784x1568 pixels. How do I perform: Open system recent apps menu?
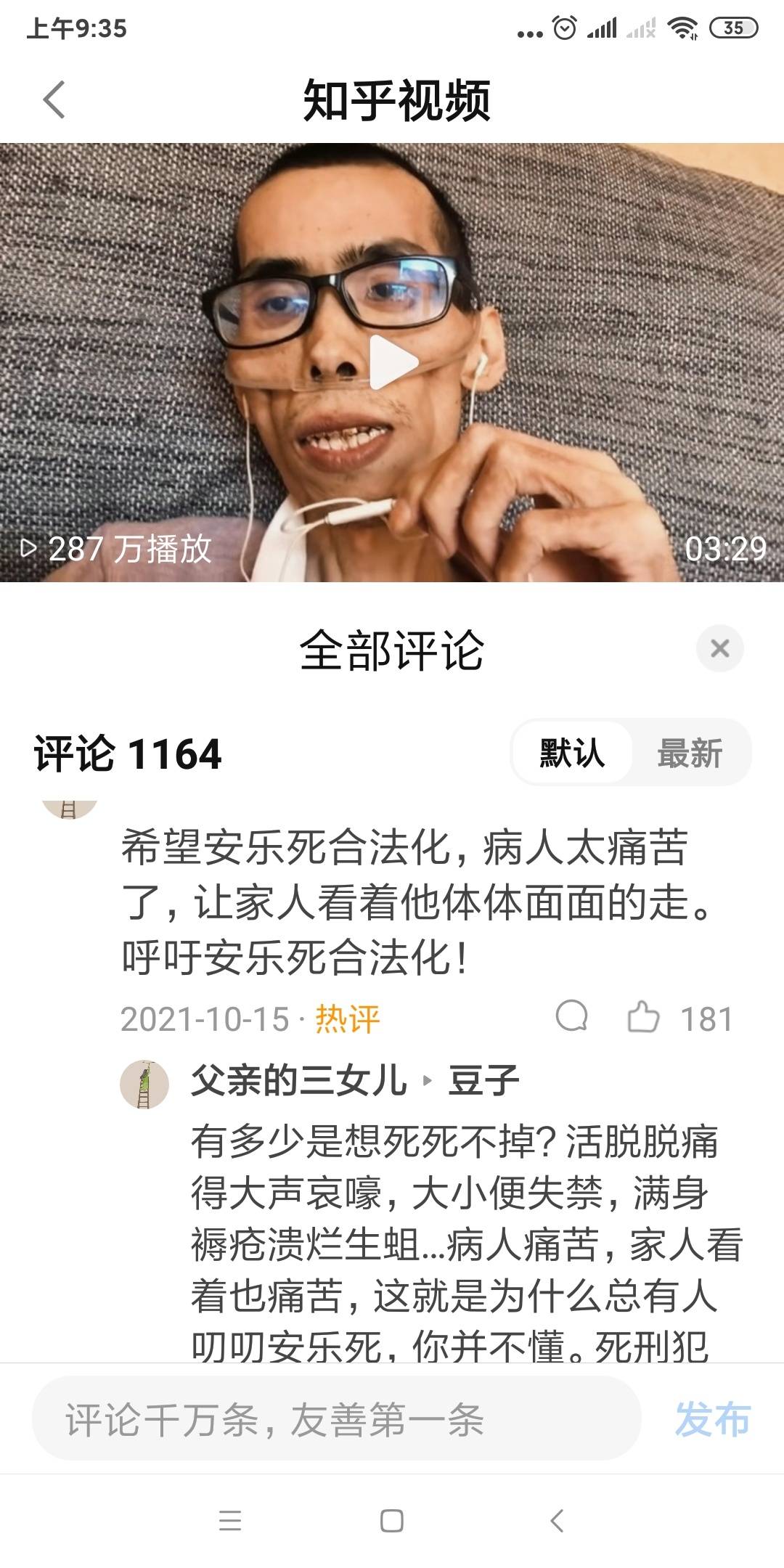[230, 1520]
